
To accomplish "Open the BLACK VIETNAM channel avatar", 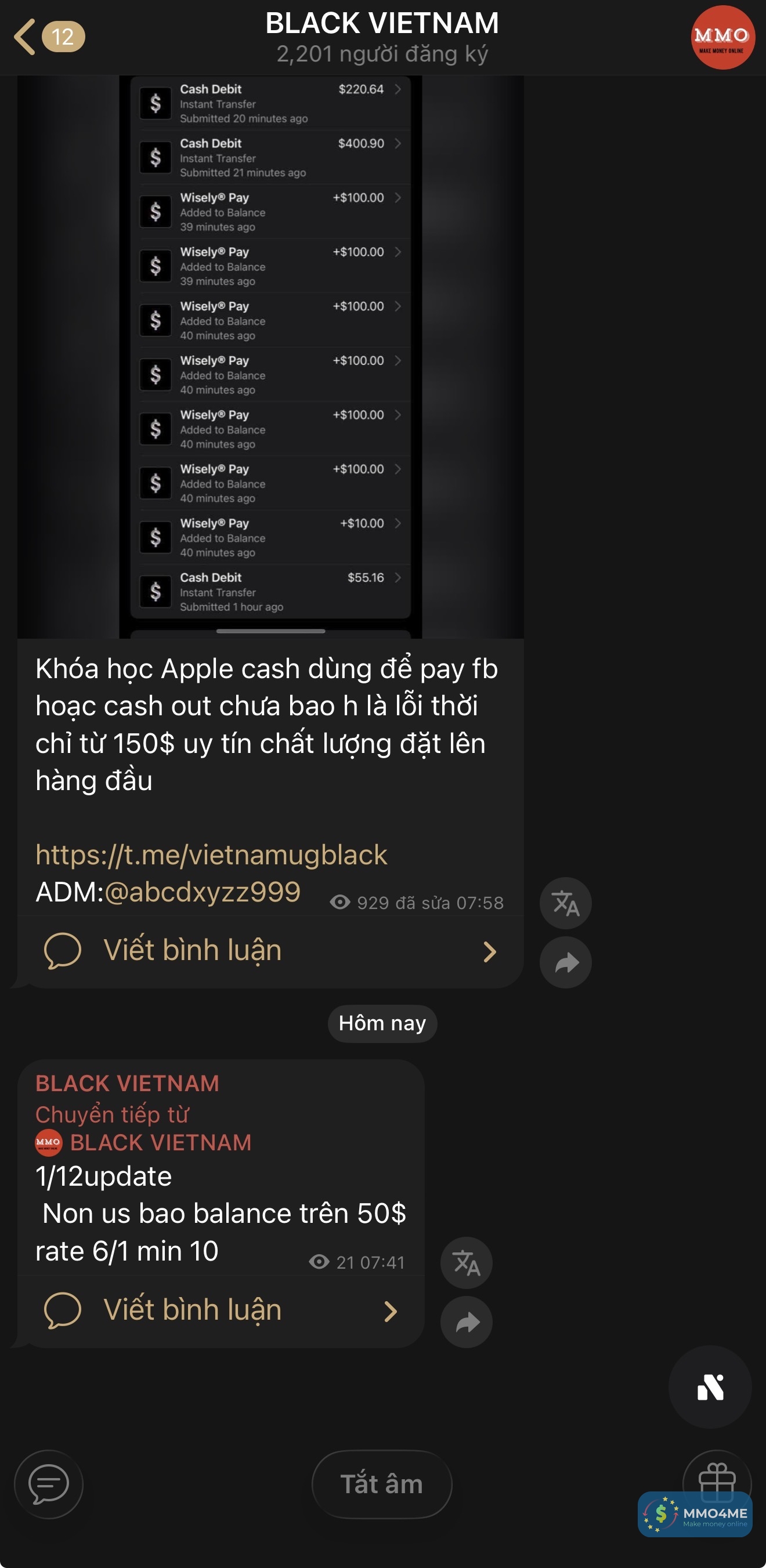I will coord(722,38).
